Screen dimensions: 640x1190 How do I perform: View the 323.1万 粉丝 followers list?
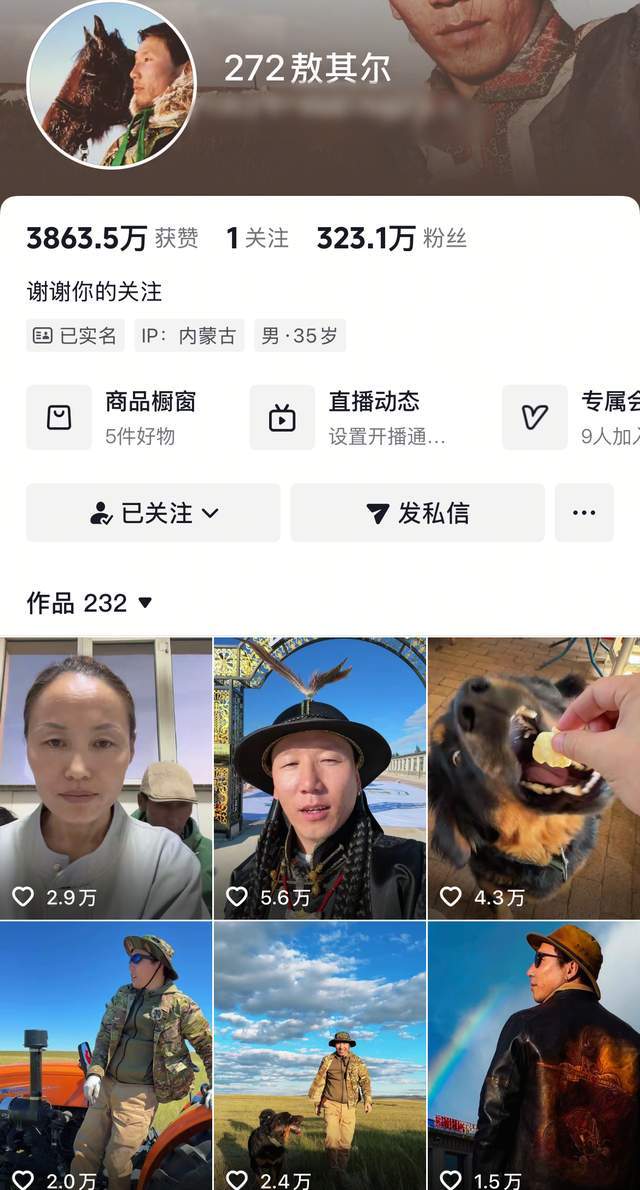(391, 238)
